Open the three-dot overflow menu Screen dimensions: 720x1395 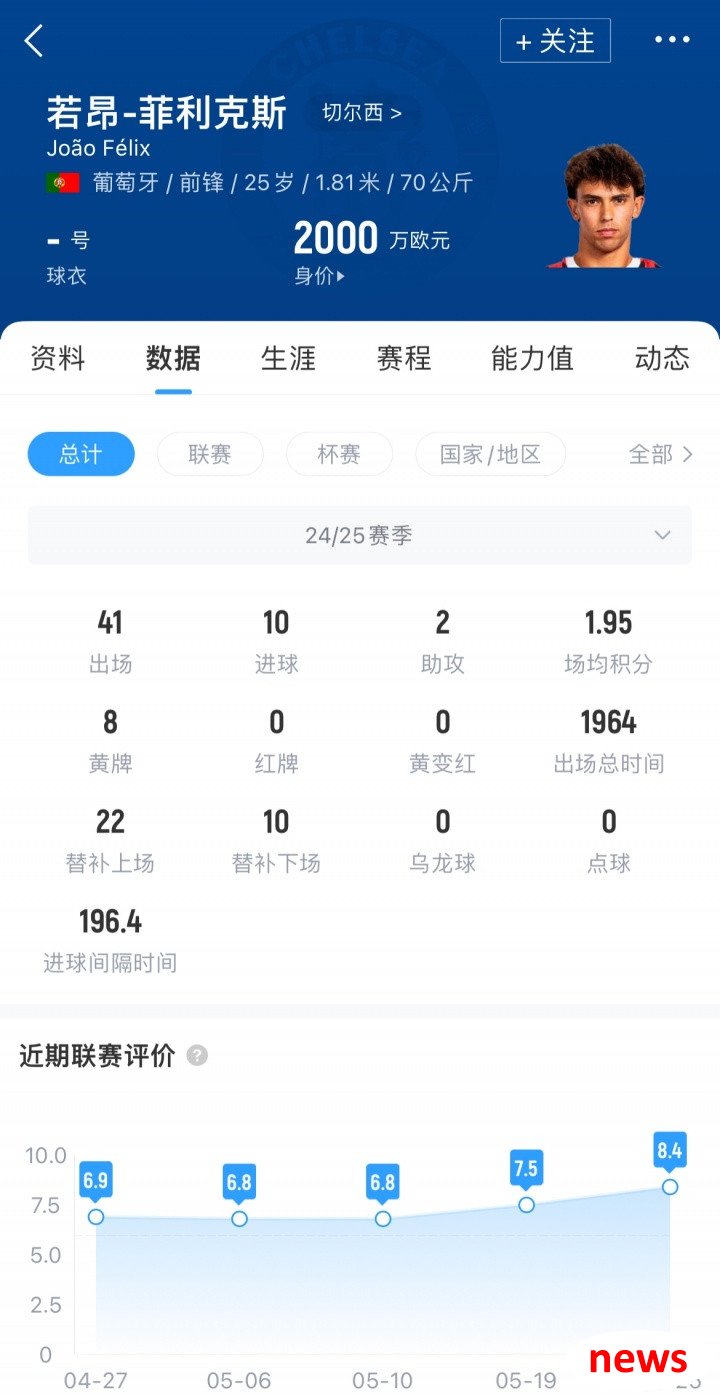click(672, 40)
